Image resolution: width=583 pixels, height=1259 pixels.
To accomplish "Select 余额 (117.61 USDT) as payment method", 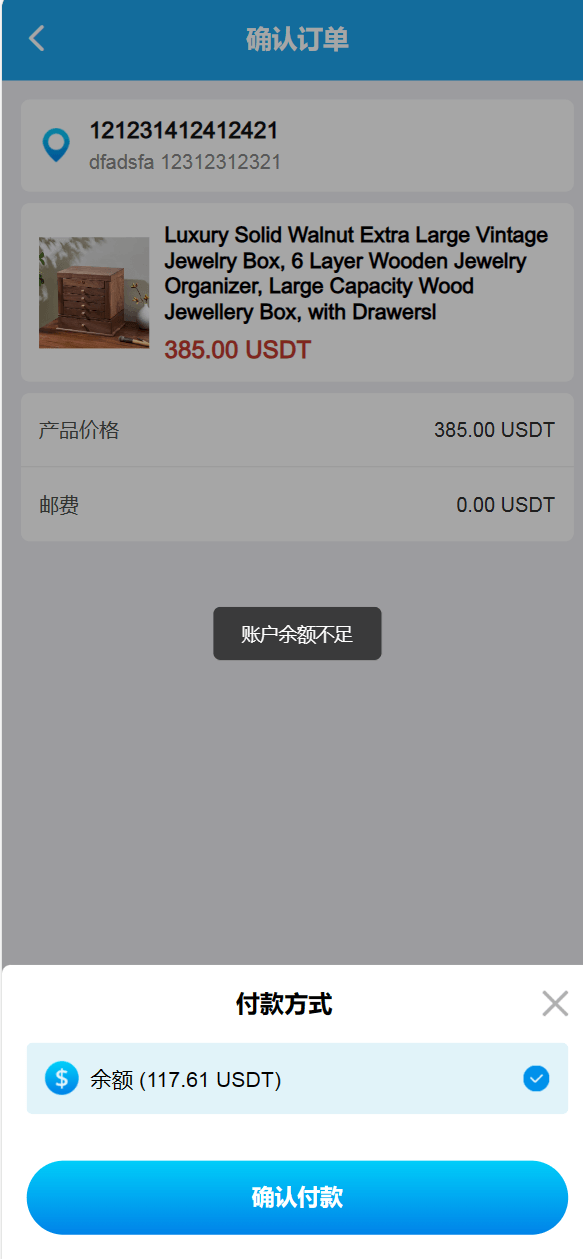I will [297, 1078].
